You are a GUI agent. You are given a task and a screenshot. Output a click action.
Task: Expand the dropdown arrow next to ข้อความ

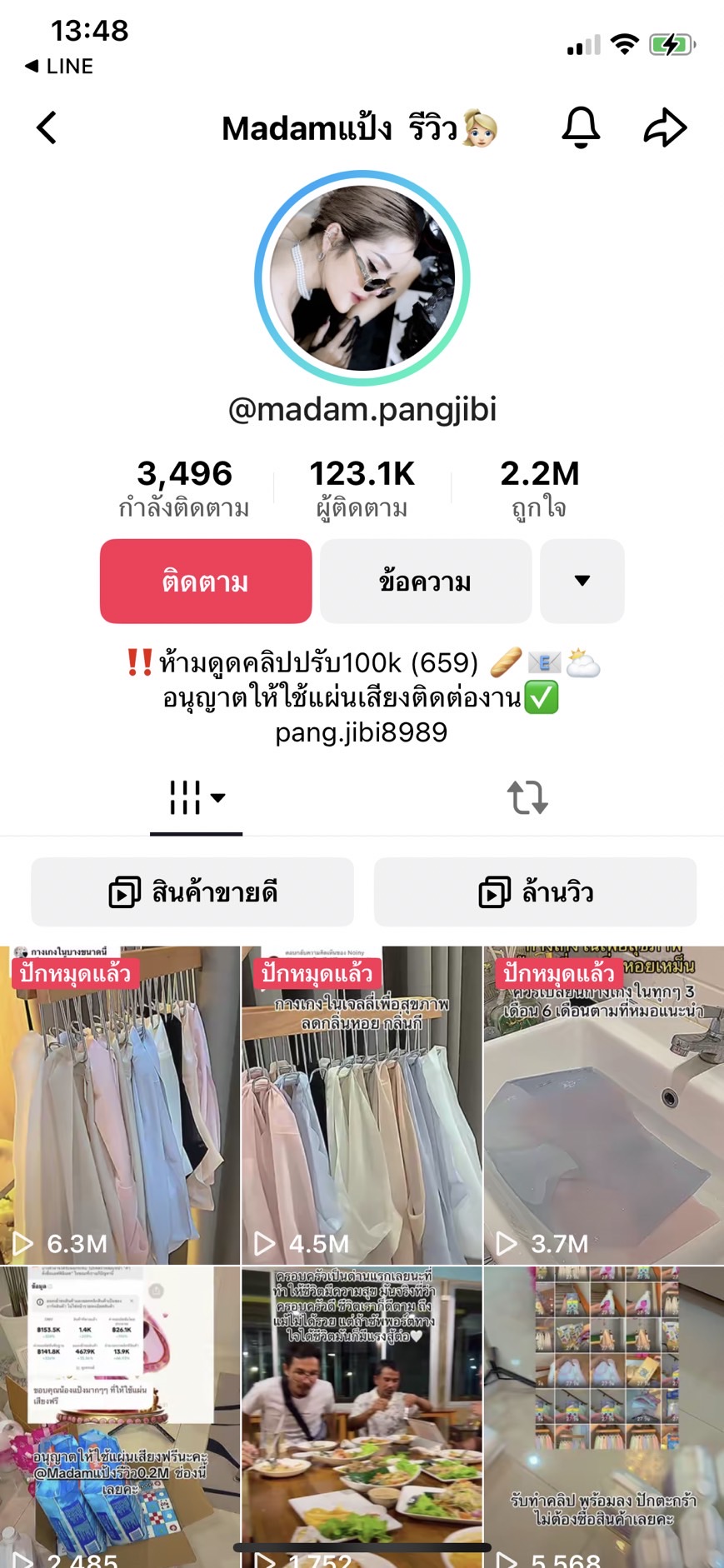[x=582, y=582]
